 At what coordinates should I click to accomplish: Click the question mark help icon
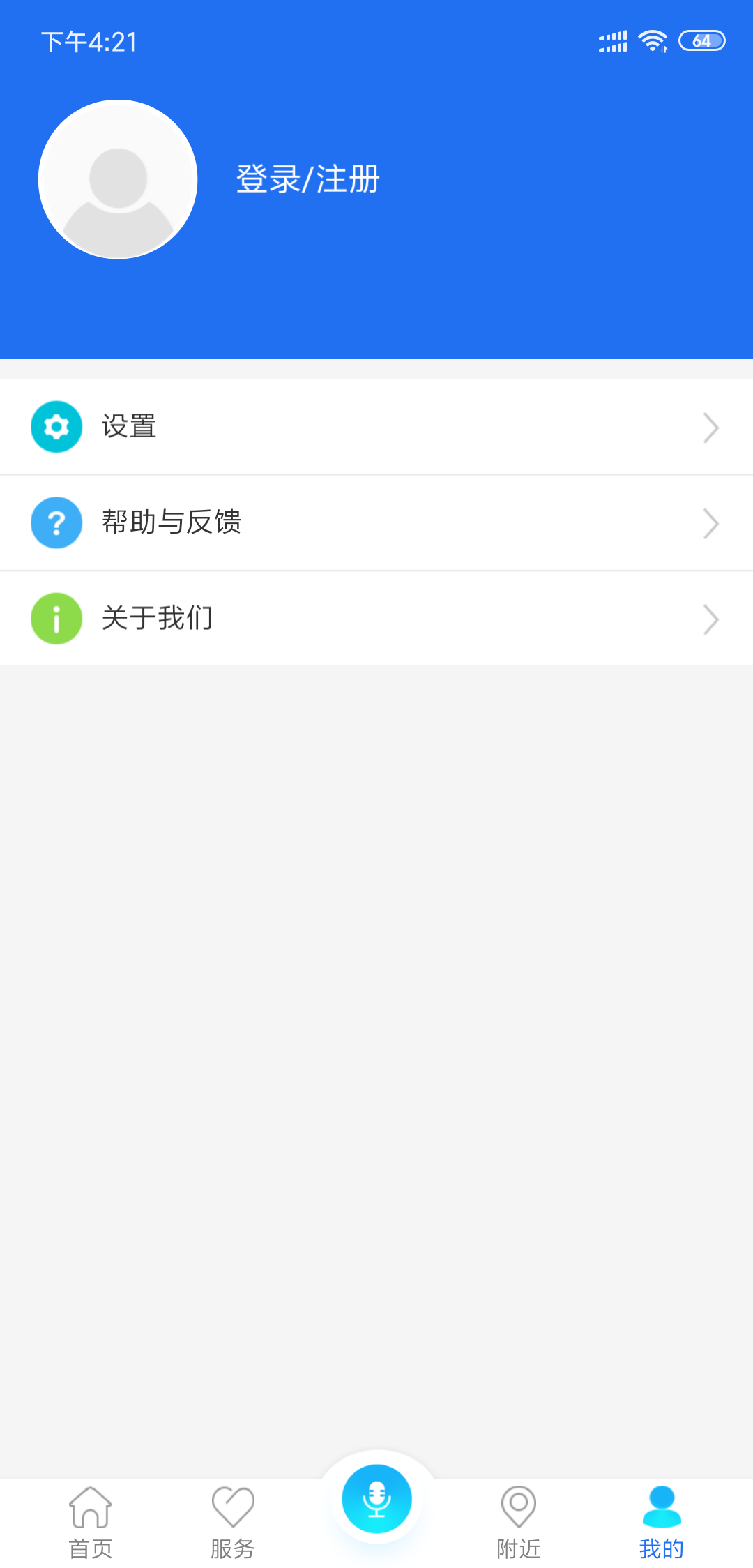(x=56, y=522)
